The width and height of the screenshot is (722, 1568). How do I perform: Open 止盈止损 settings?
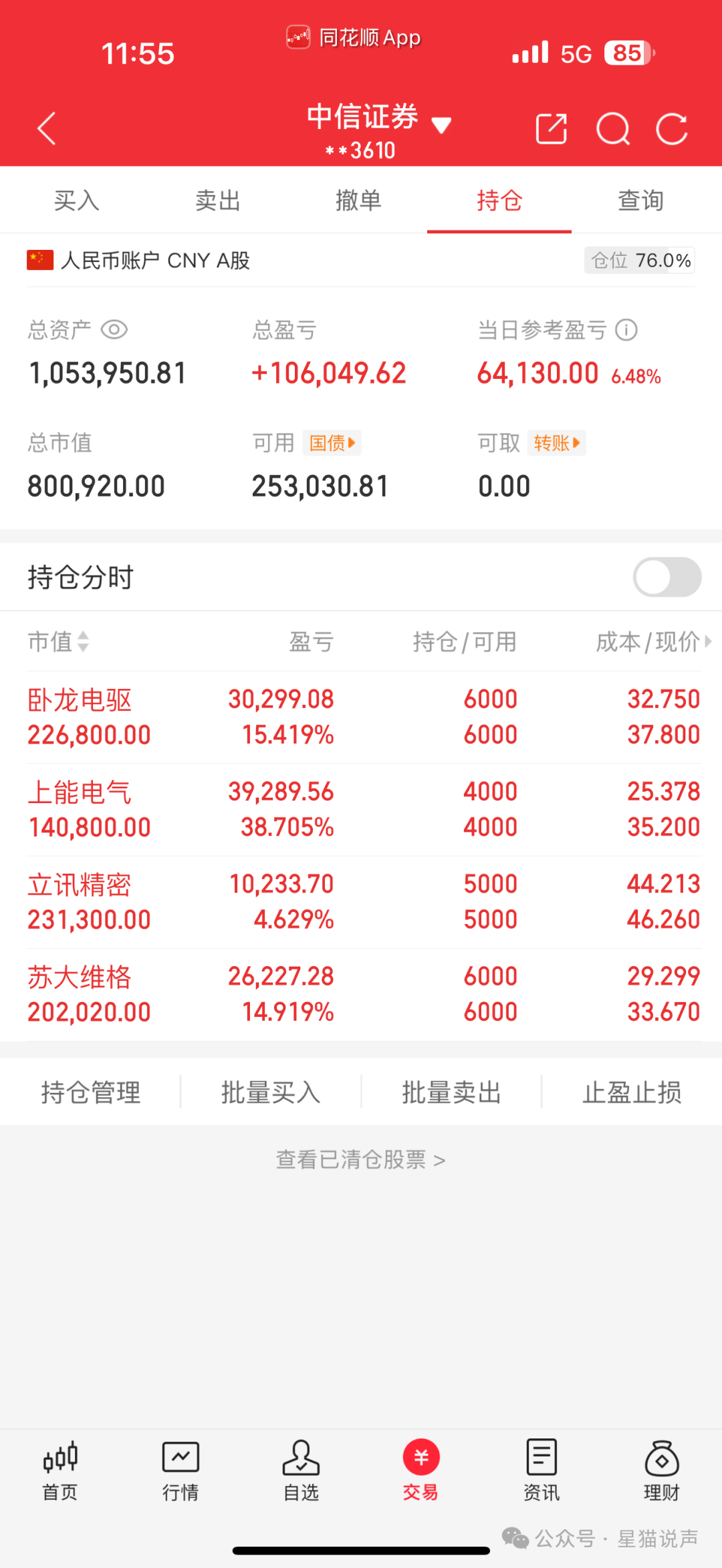pos(632,1092)
